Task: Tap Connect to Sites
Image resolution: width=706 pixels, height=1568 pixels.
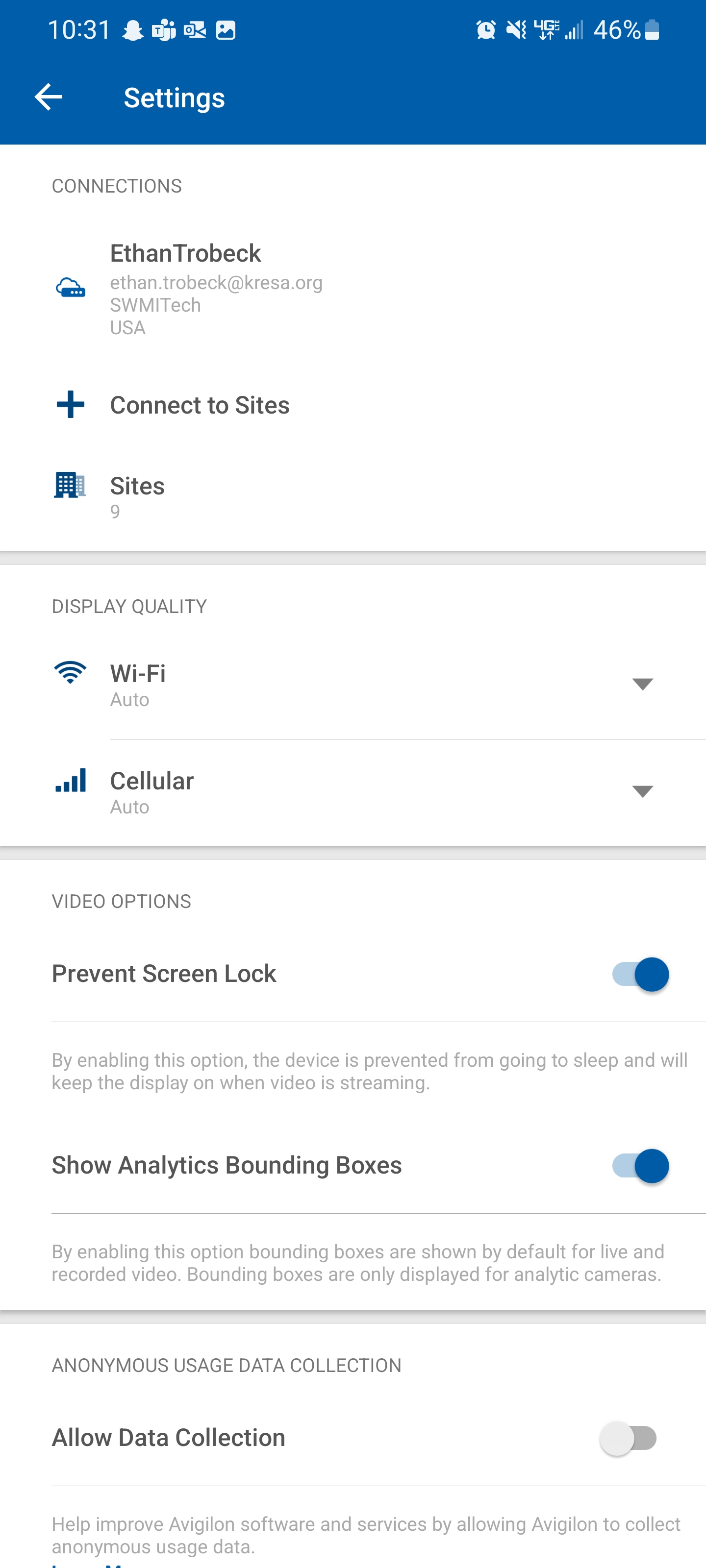Action: pos(353,405)
